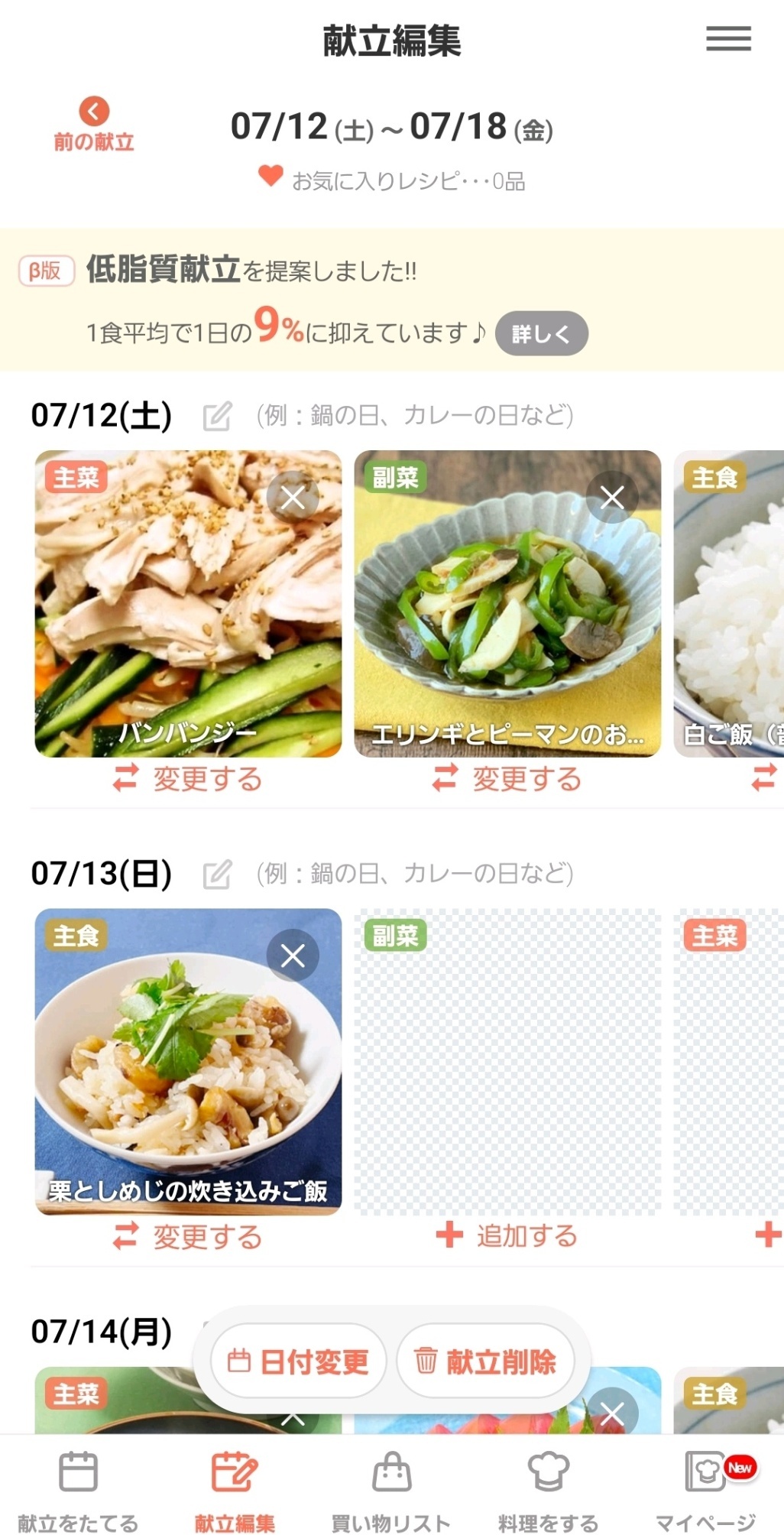
Task: Go to the 料理をする tab
Action: (x=548, y=1491)
